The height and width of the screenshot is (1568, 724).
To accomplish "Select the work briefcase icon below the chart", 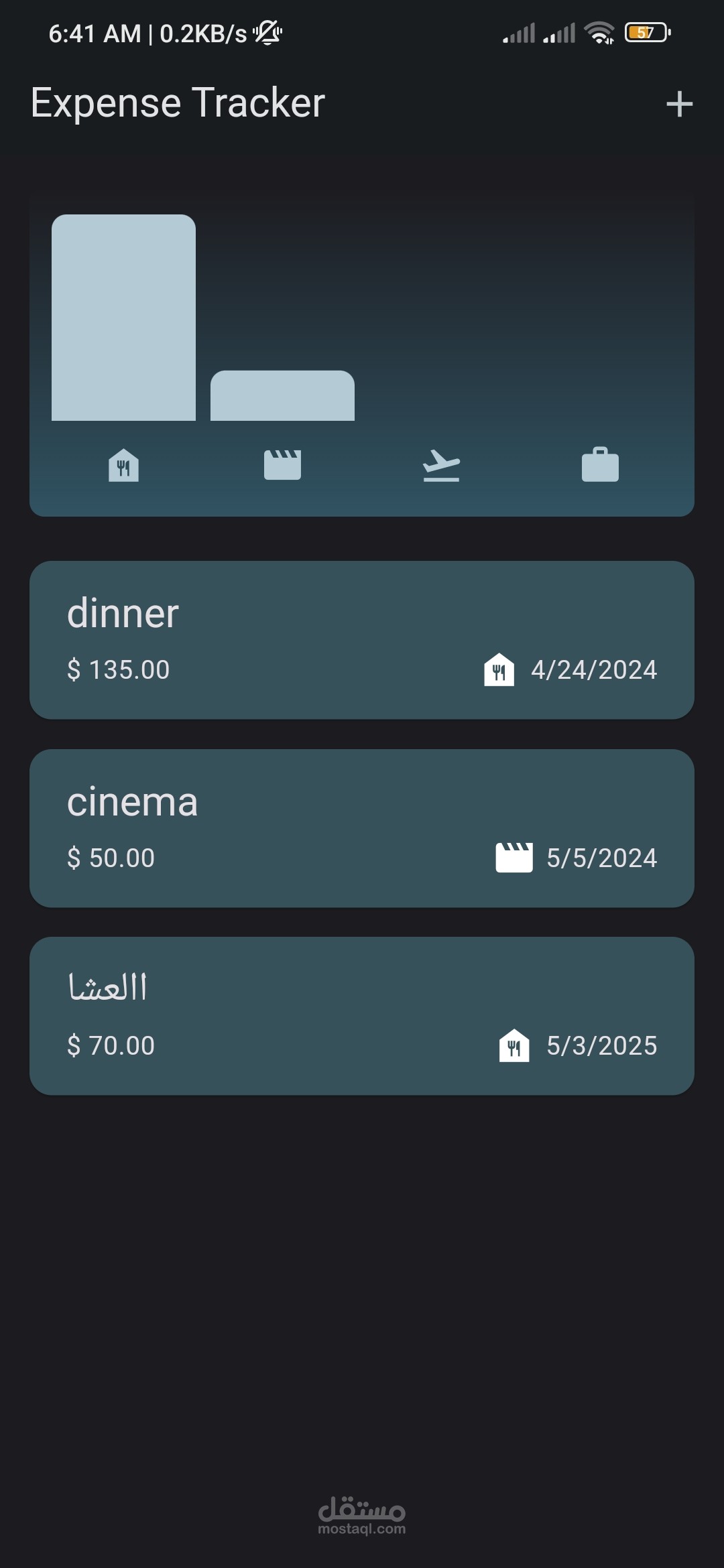I will point(601,466).
